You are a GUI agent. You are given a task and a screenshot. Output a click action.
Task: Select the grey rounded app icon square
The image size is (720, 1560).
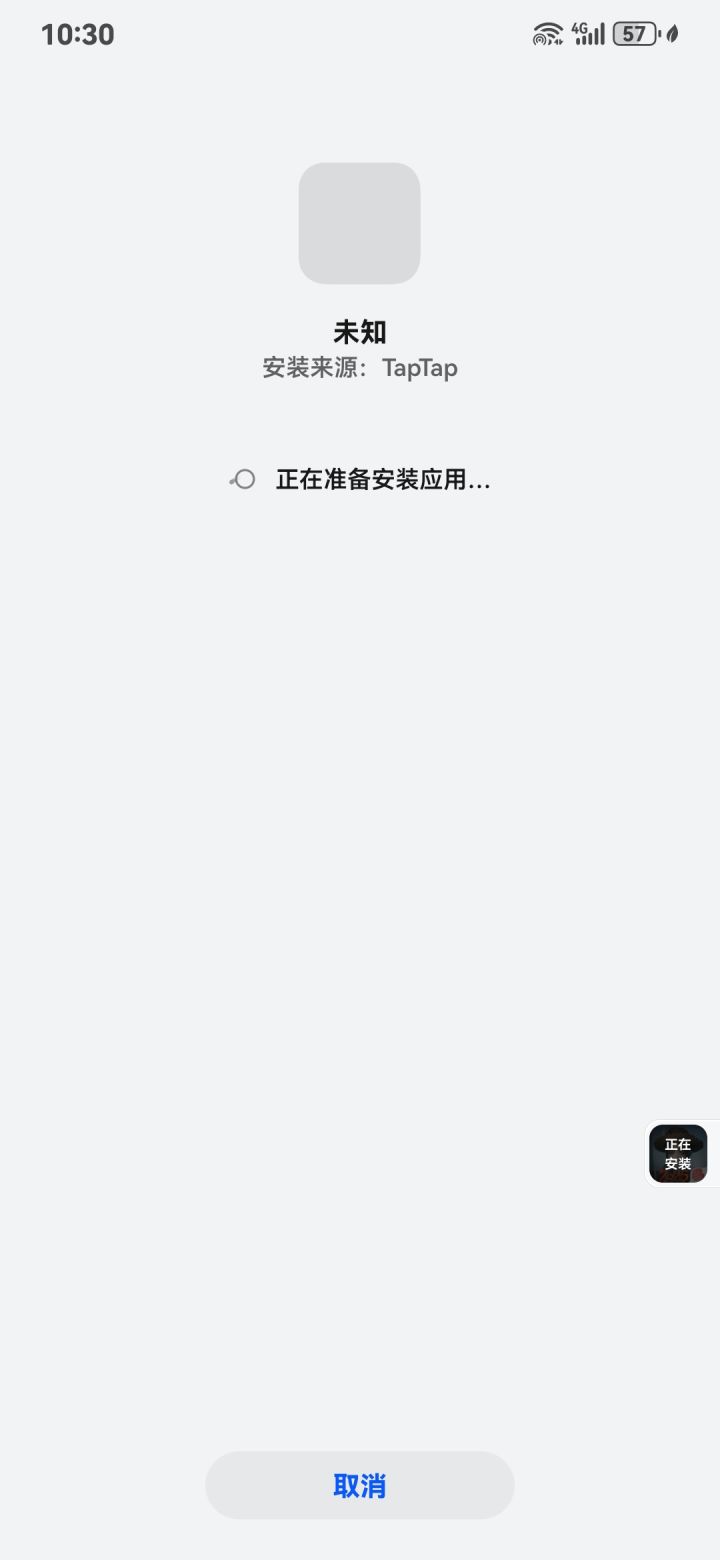pyautogui.click(x=359, y=223)
